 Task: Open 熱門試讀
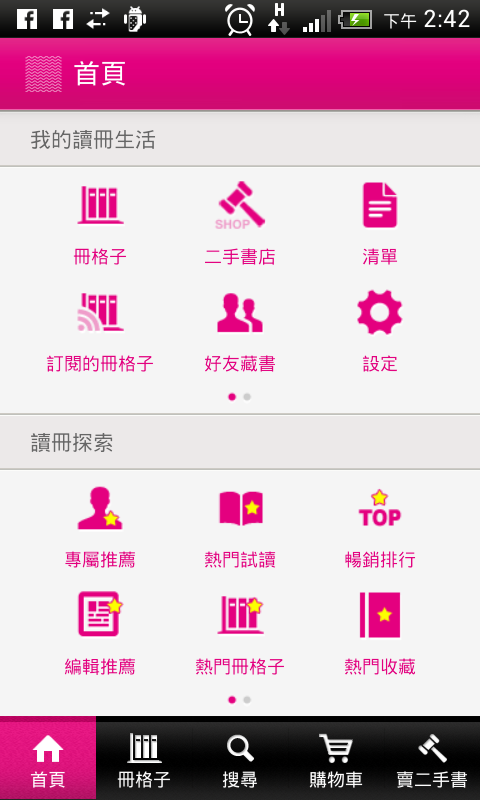click(x=240, y=527)
